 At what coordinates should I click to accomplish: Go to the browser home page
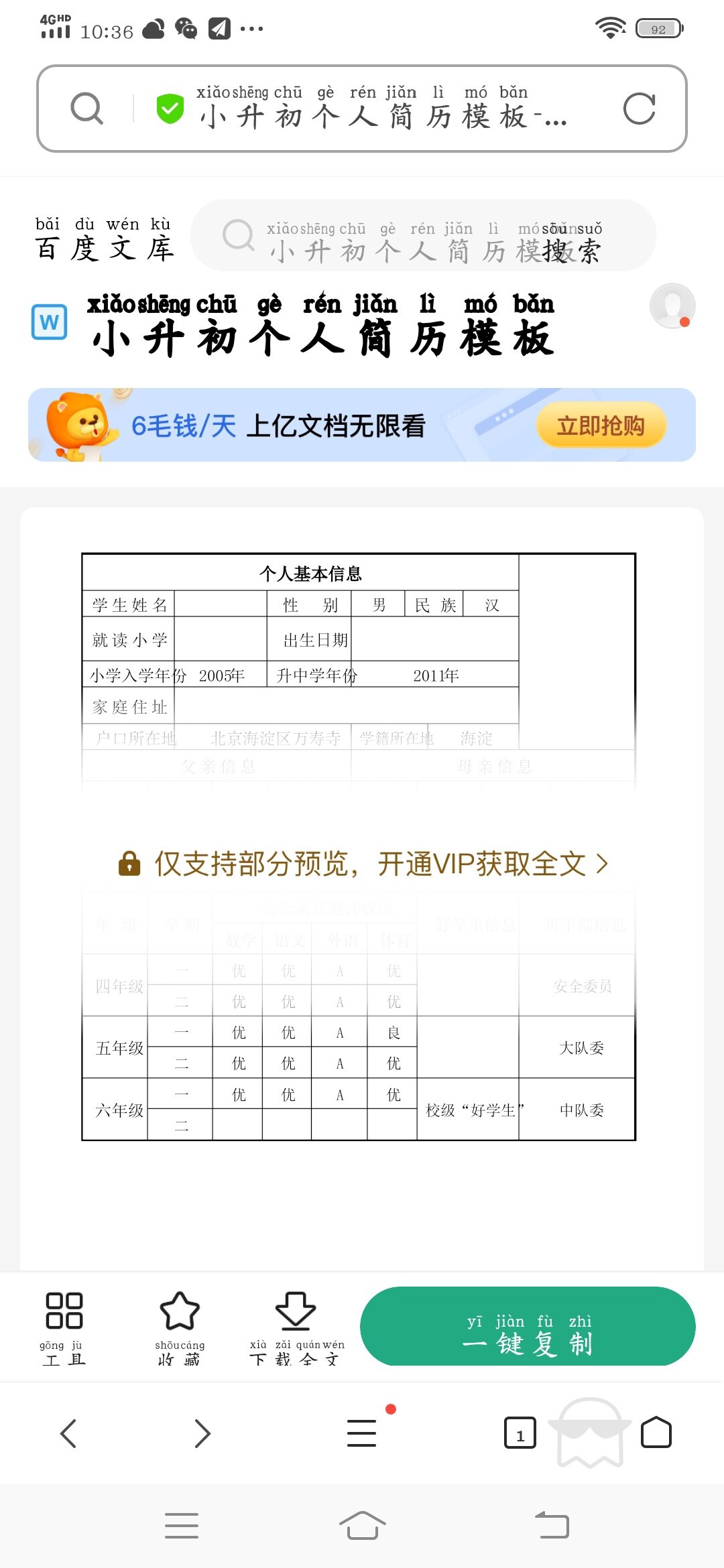[656, 1433]
